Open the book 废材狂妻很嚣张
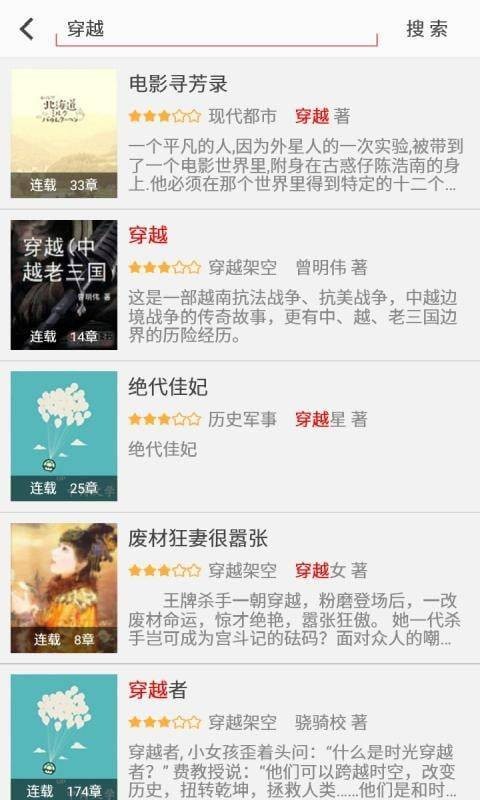This screenshot has height=800, width=480. [x=240, y=588]
